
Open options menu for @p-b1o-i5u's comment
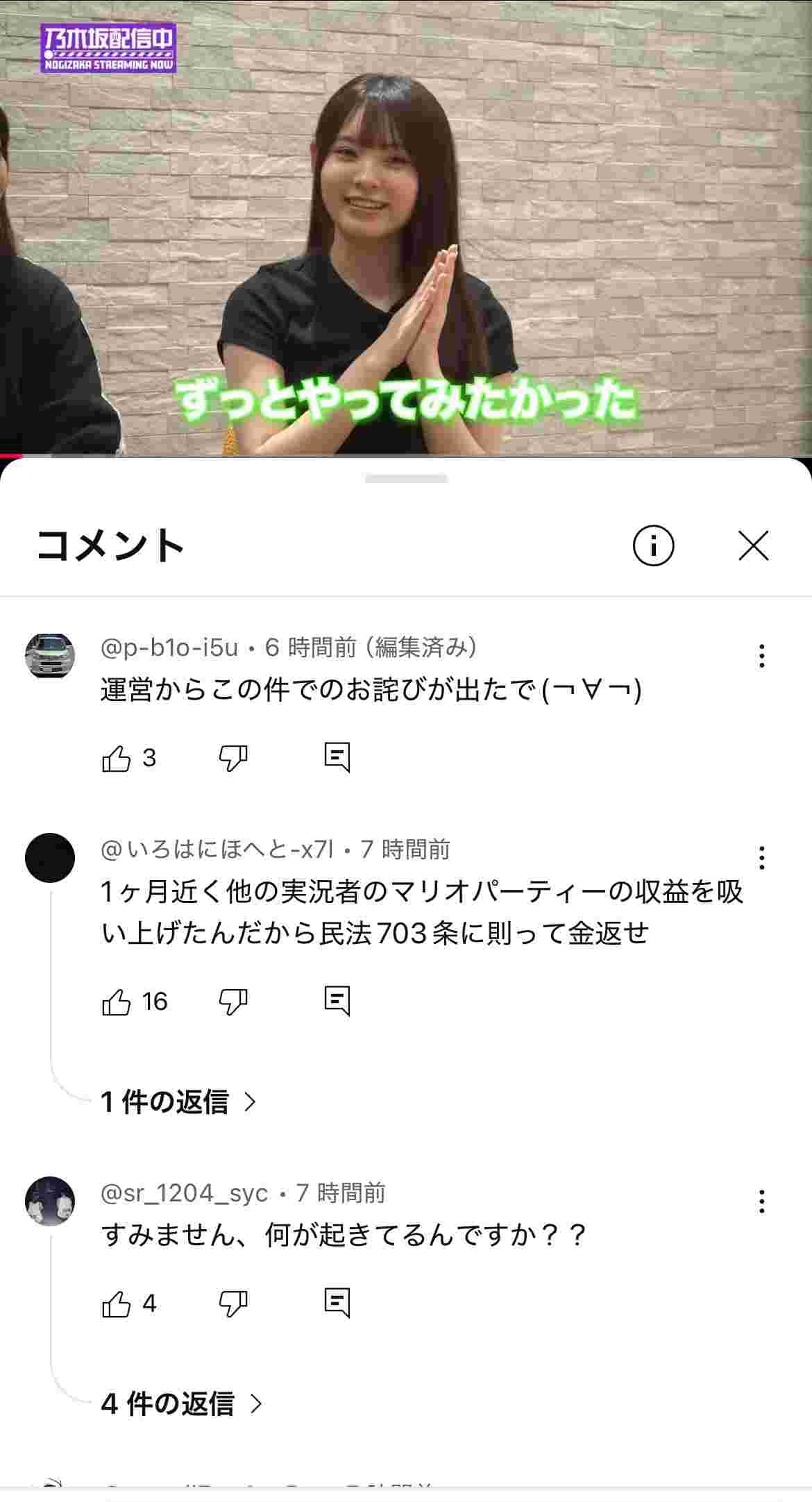762,656
